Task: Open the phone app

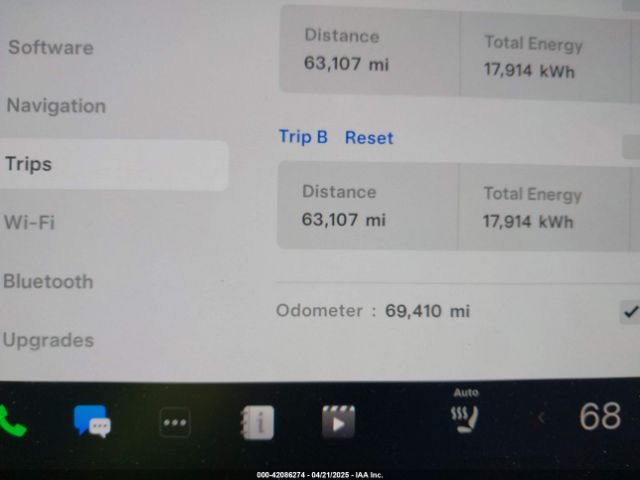Action: [12, 421]
